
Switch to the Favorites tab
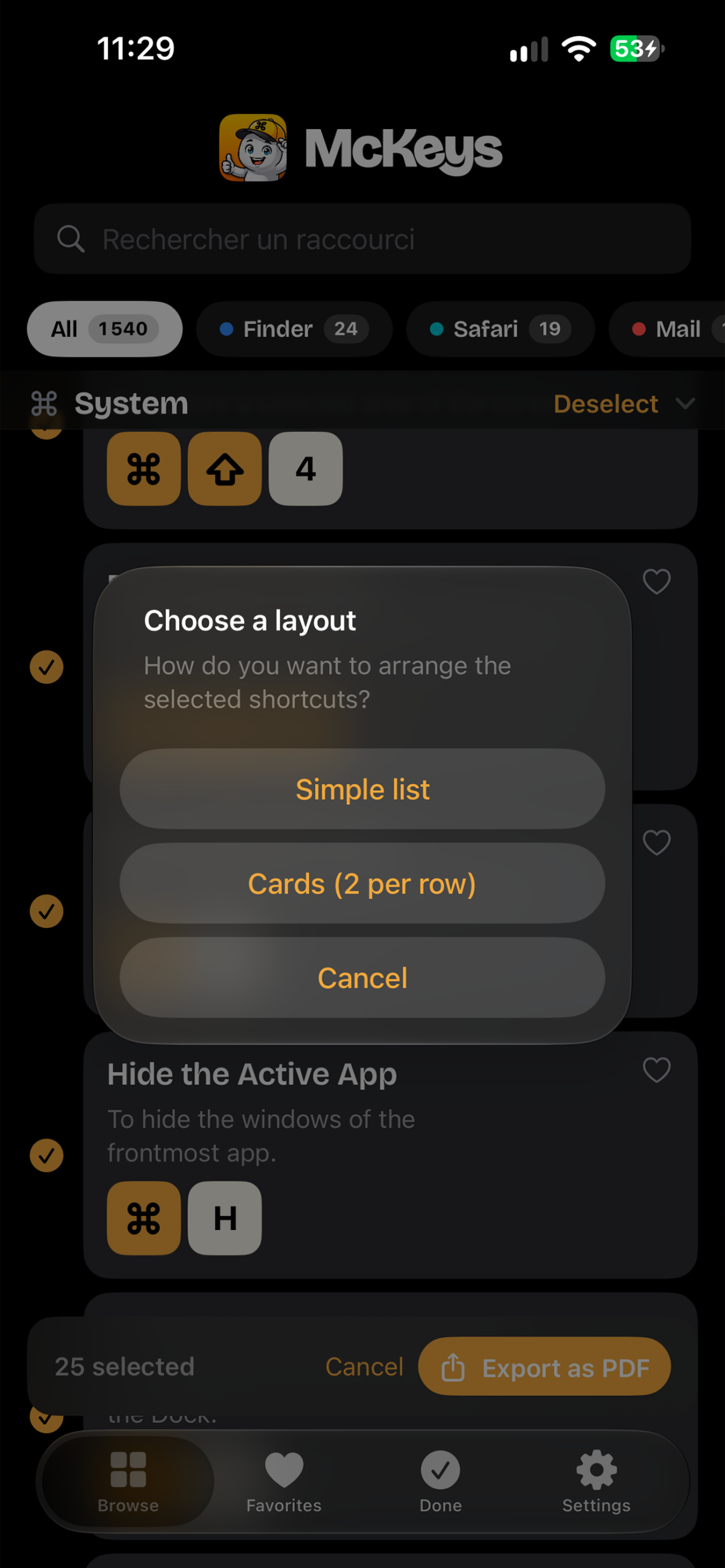(x=284, y=1481)
